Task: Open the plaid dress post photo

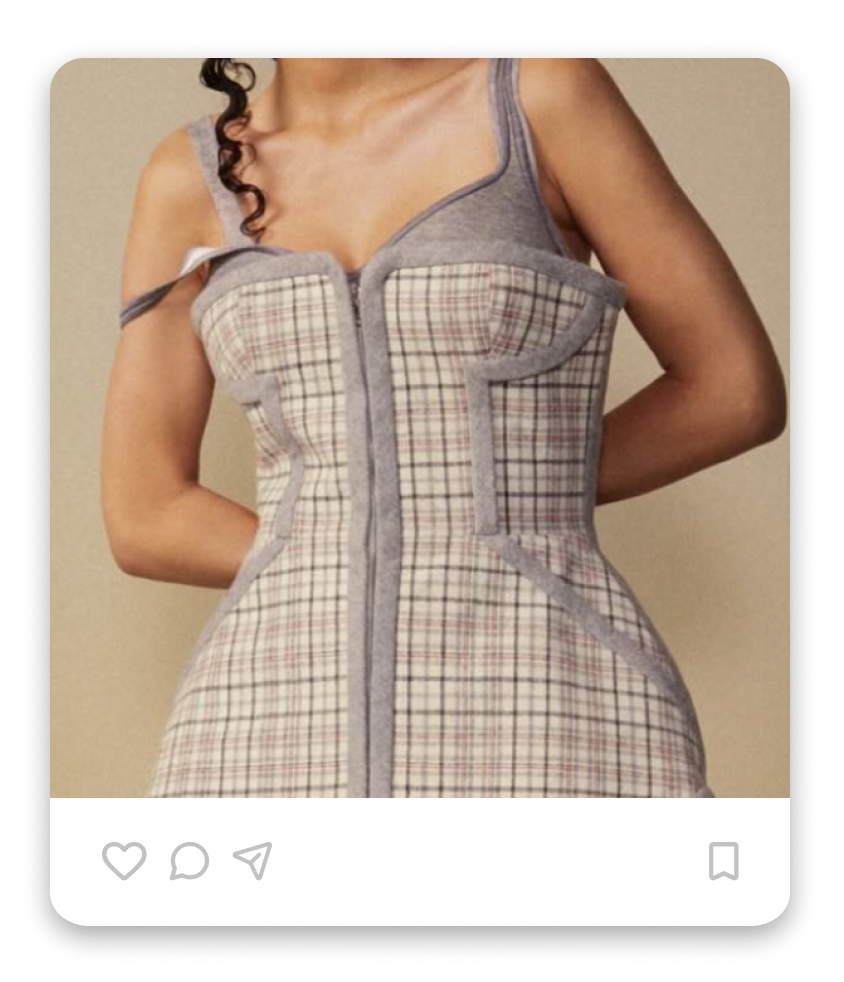Action: [420, 428]
